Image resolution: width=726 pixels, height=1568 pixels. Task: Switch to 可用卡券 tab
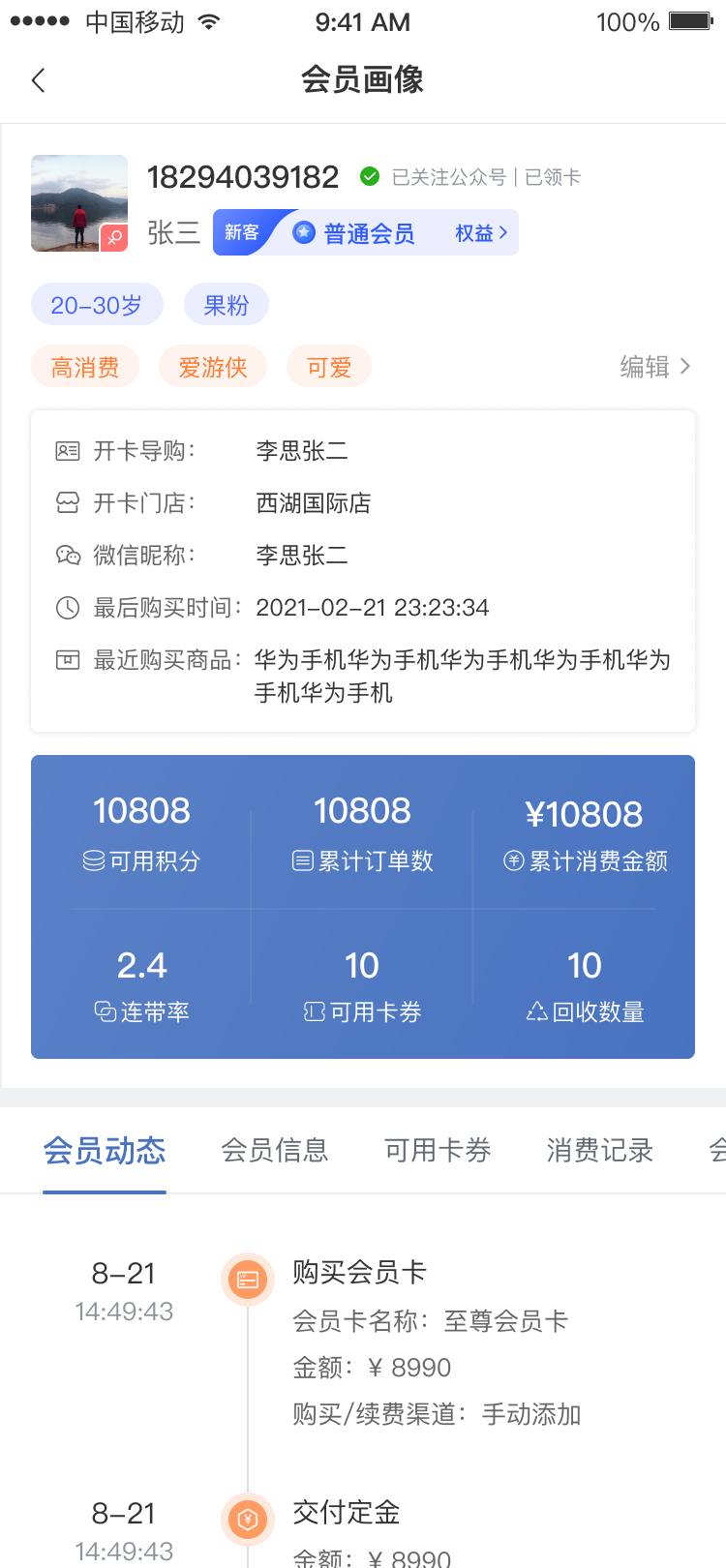(x=438, y=1151)
